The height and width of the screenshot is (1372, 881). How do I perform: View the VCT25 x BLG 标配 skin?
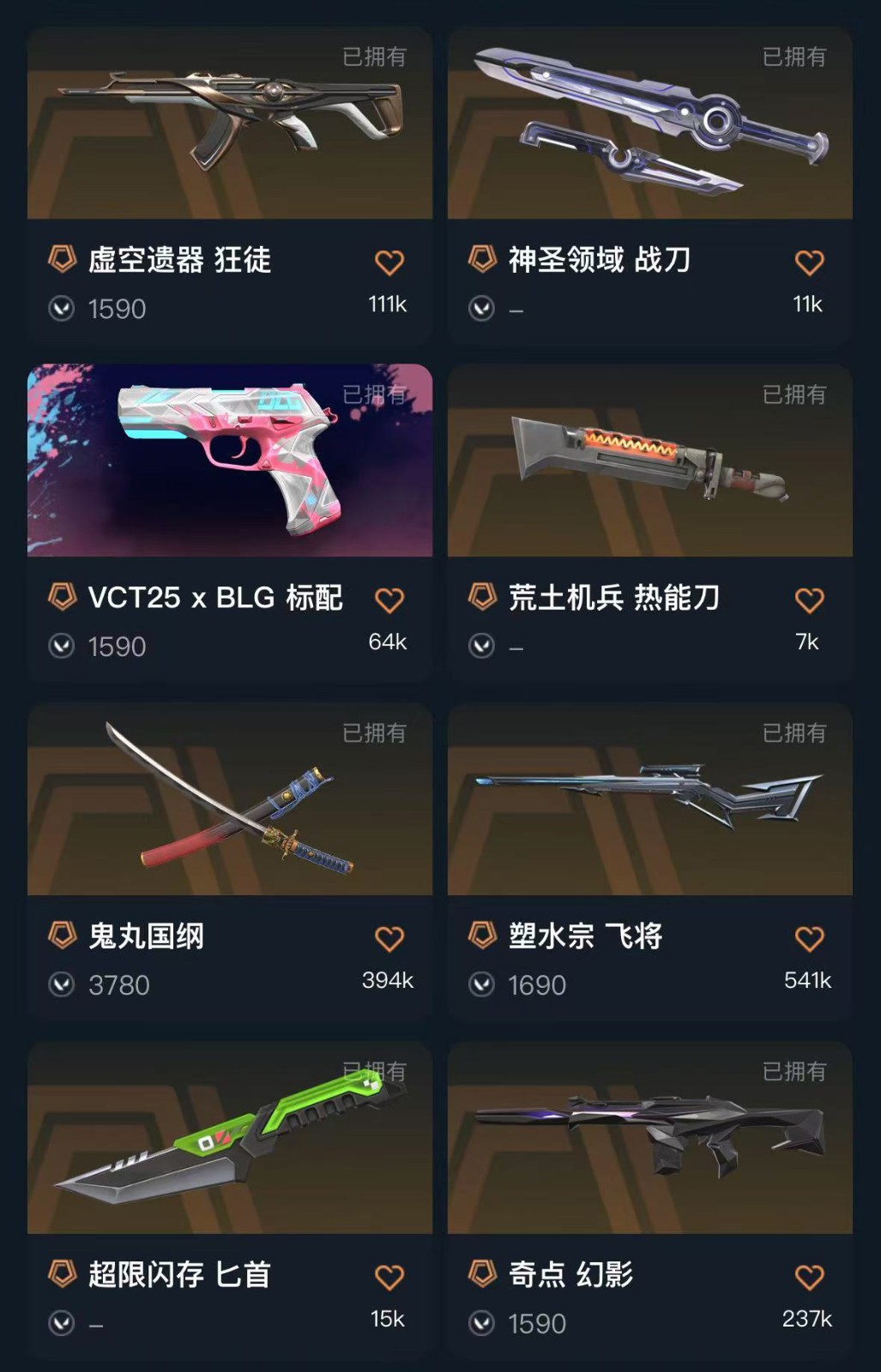[229, 461]
